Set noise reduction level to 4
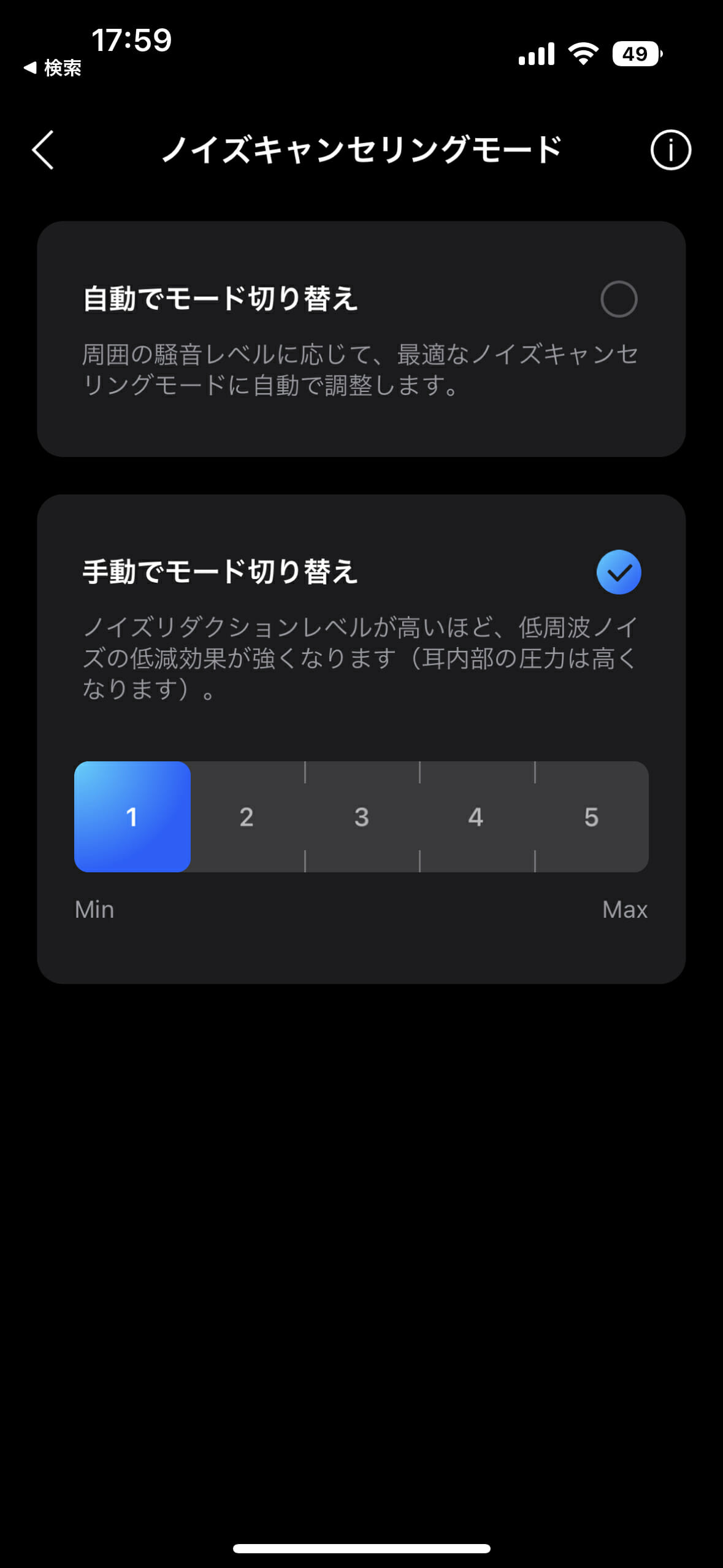Image resolution: width=723 pixels, height=1568 pixels. click(x=476, y=817)
